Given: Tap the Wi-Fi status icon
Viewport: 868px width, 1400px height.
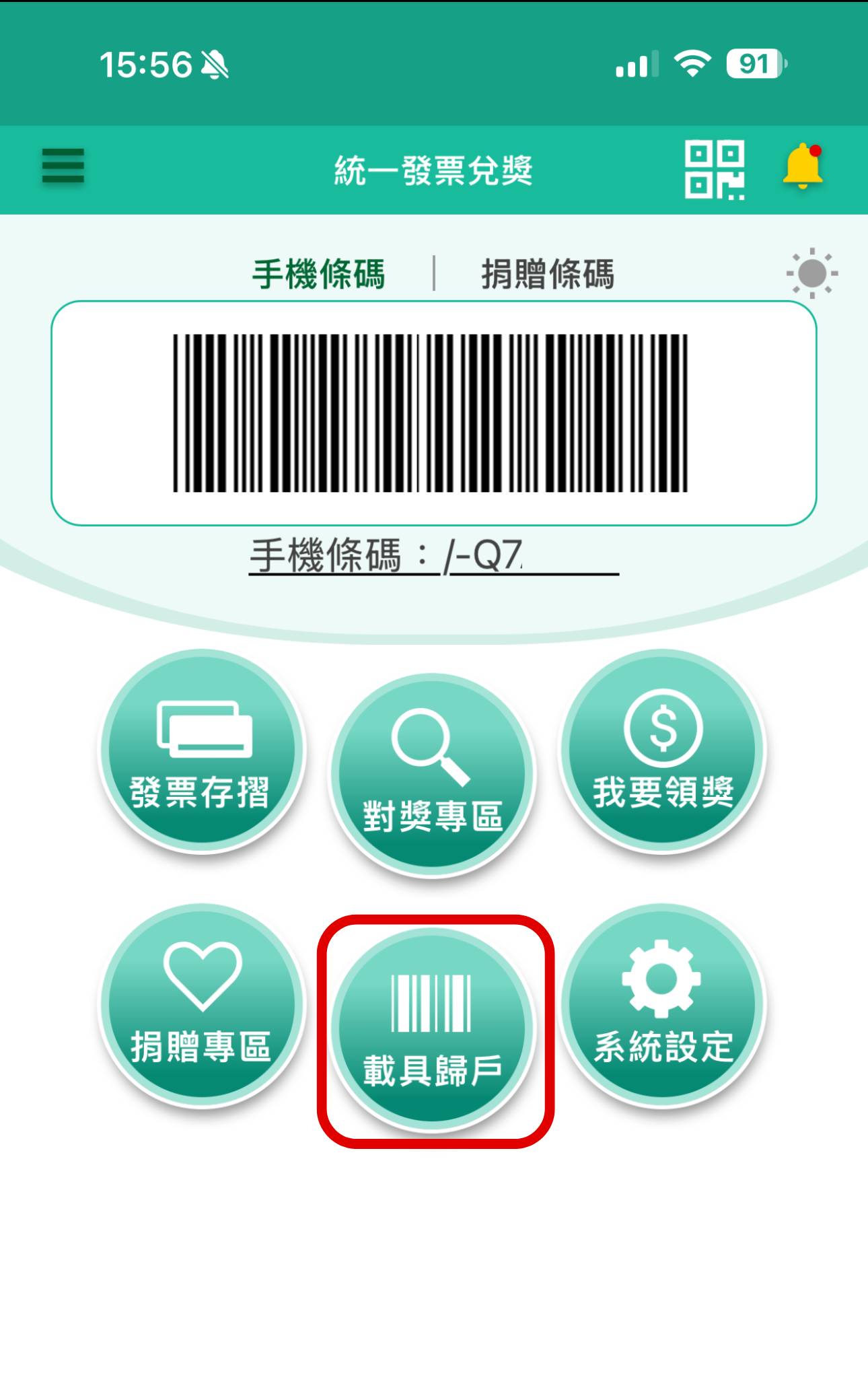Looking at the screenshot, I should (691, 63).
